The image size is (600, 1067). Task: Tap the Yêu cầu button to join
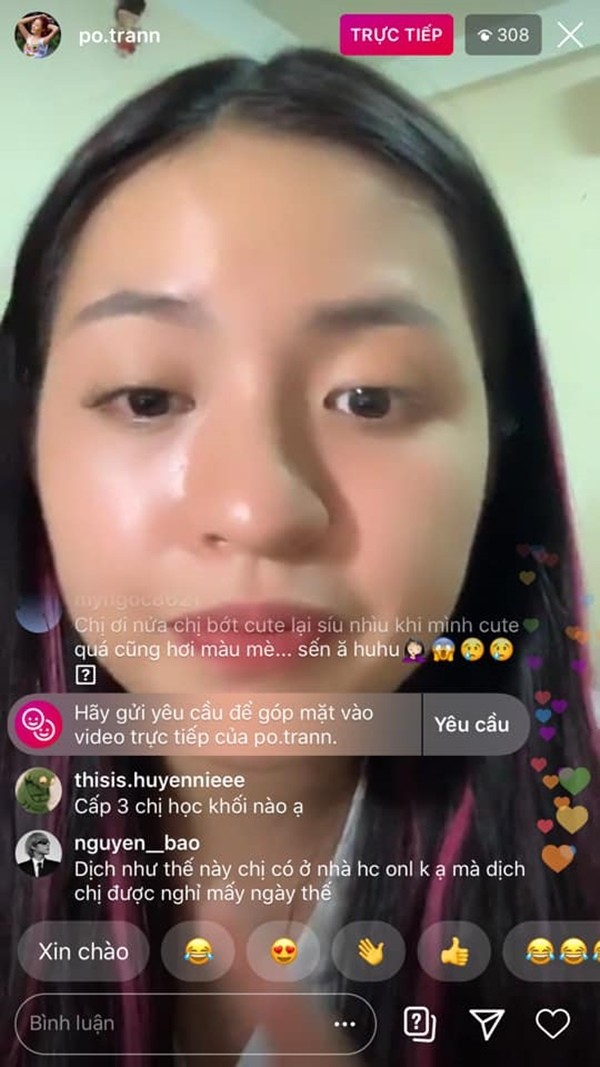click(471, 724)
